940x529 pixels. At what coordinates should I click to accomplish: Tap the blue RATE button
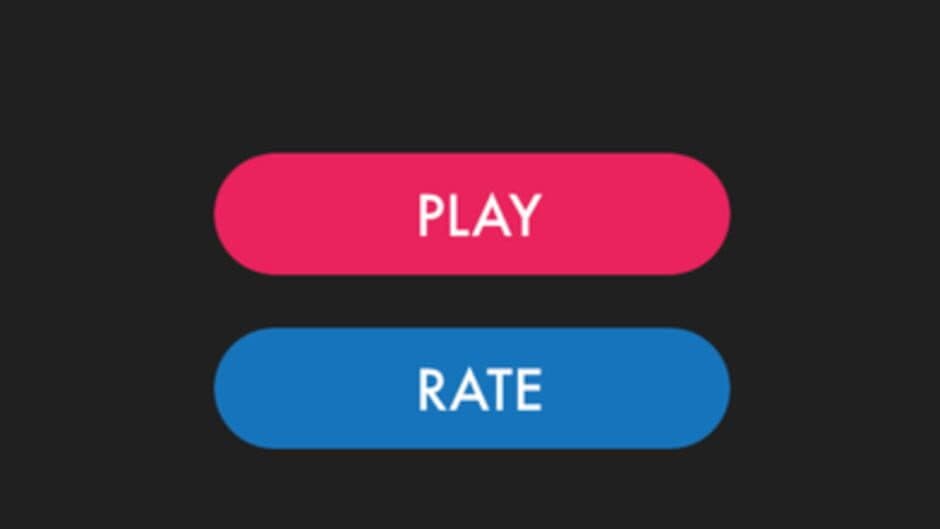[x=471, y=388]
